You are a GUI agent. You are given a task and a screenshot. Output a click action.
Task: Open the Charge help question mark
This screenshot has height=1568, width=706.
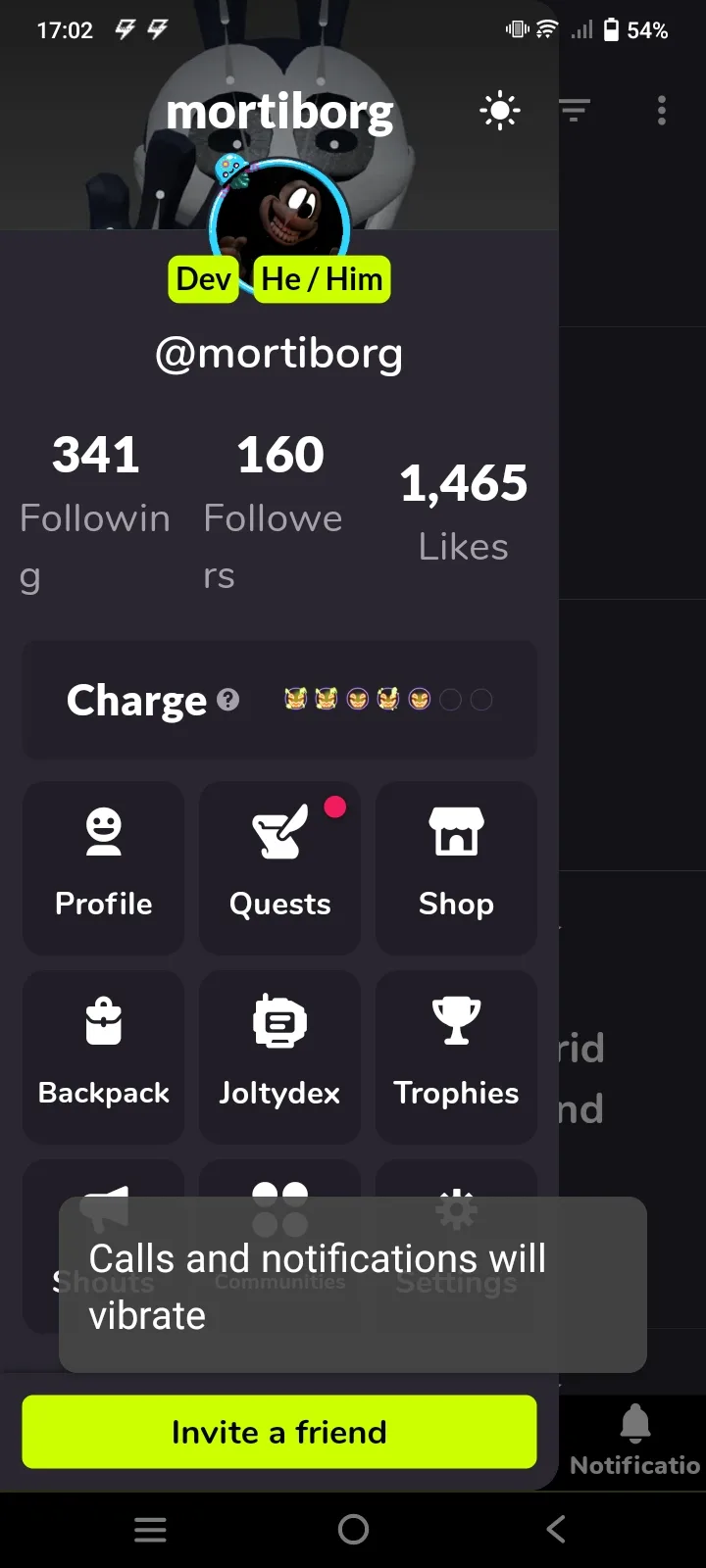point(228,700)
